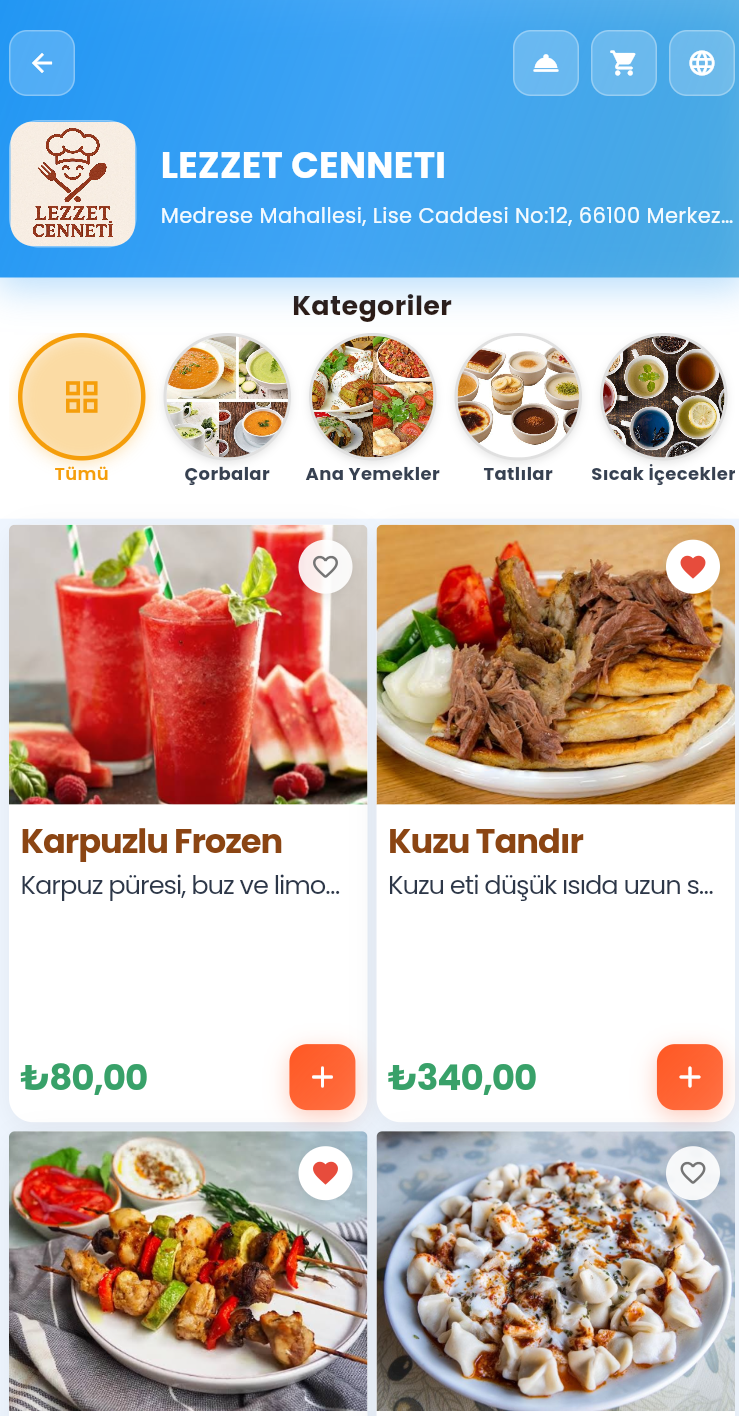
Task: Favorite the Karpuzlu Frozen item
Action: click(x=325, y=566)
